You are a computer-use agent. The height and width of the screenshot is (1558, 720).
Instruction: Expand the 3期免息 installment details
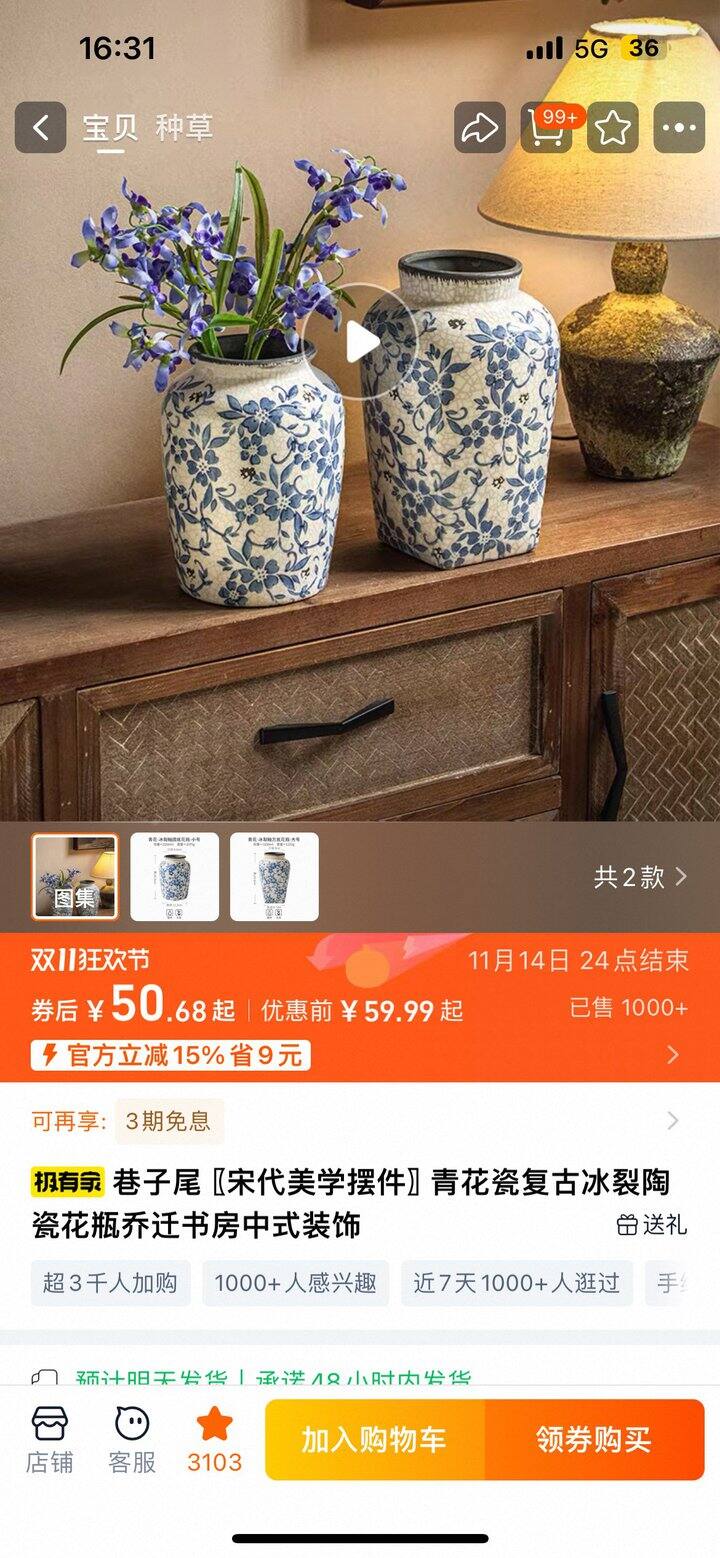[x=168, y=1121]
